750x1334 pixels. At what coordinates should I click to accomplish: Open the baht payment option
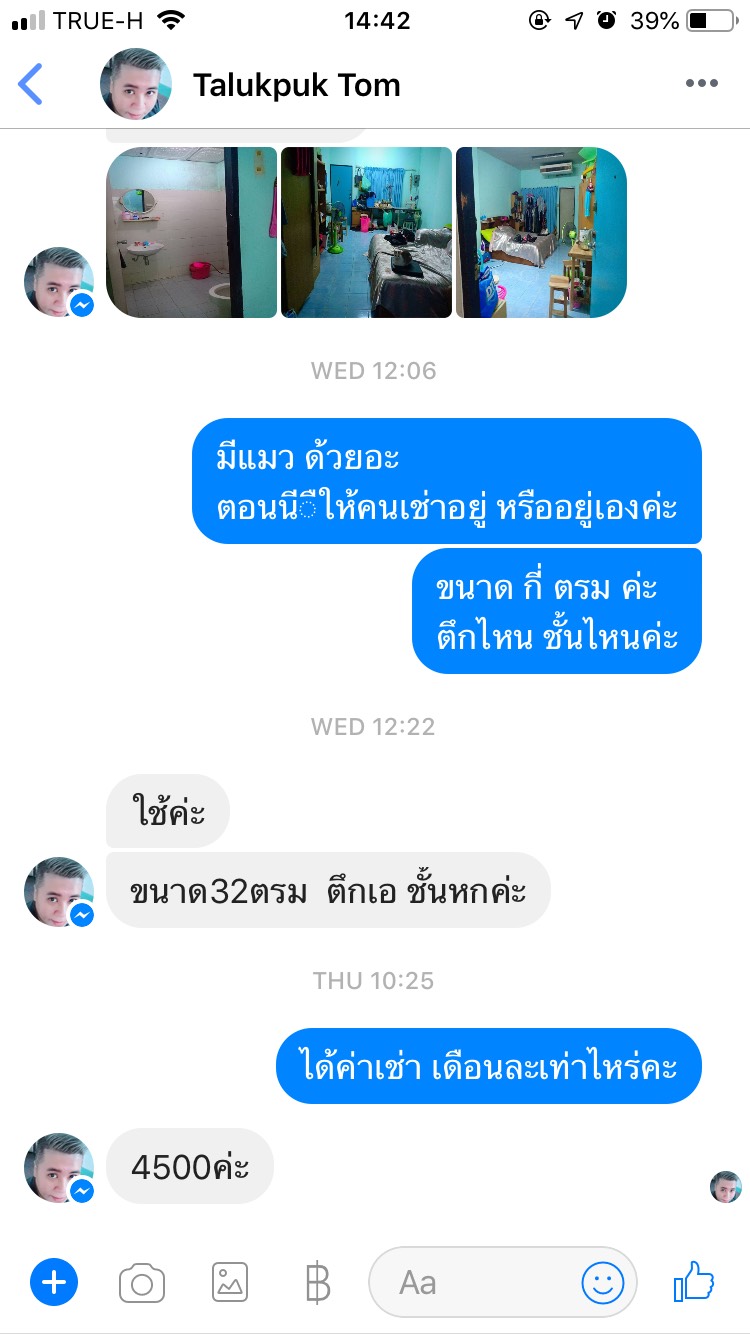pyautogui.click(x=317, y=1282)
